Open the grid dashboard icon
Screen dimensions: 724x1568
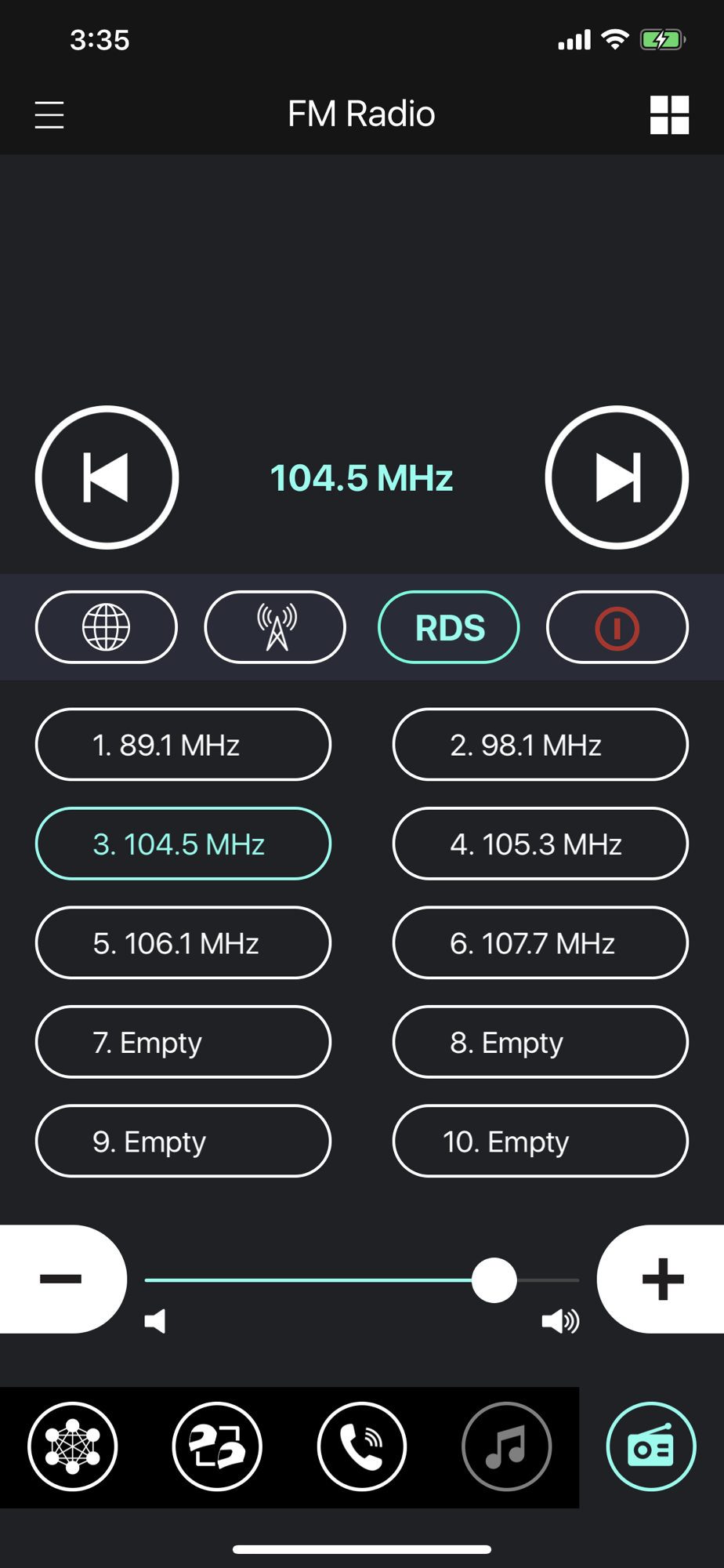pos(669,115)
